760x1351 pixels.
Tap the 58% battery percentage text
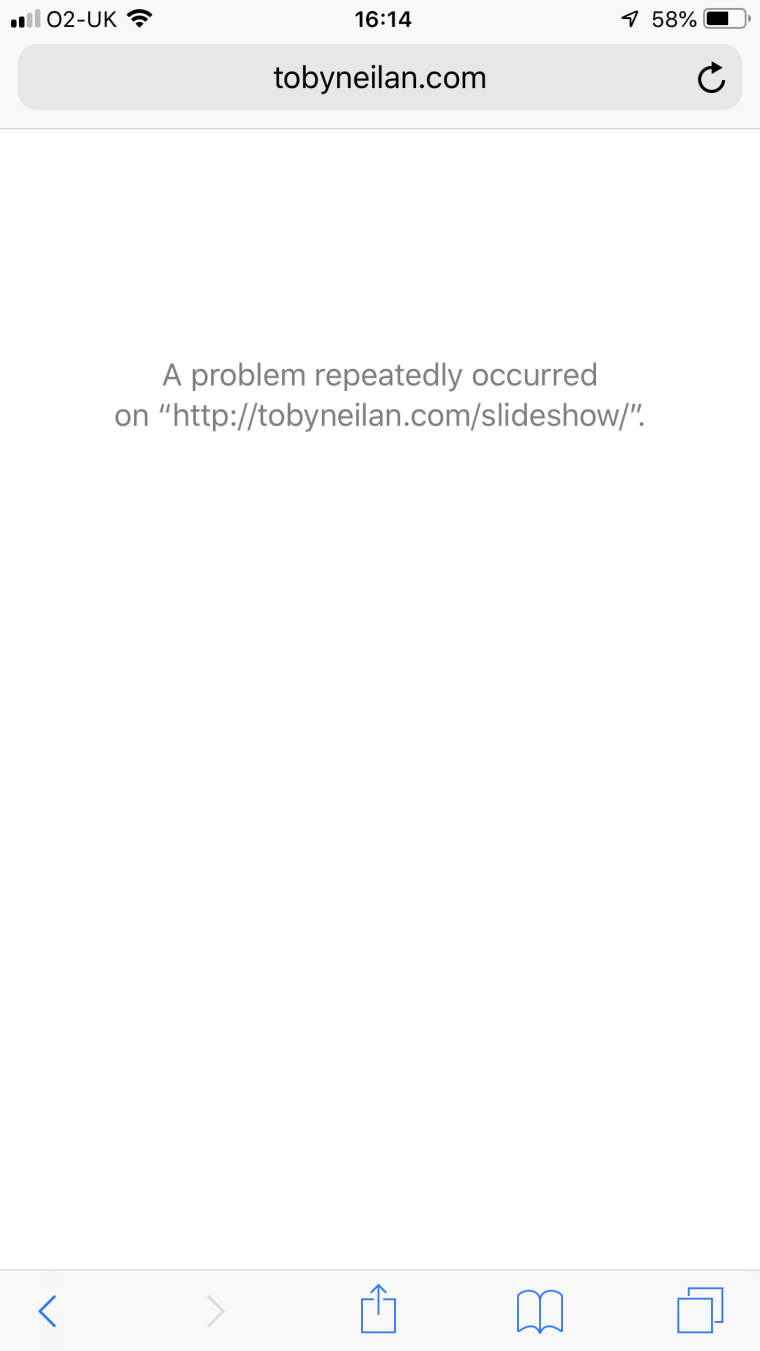pyautogui.click(x=673, y=17)
